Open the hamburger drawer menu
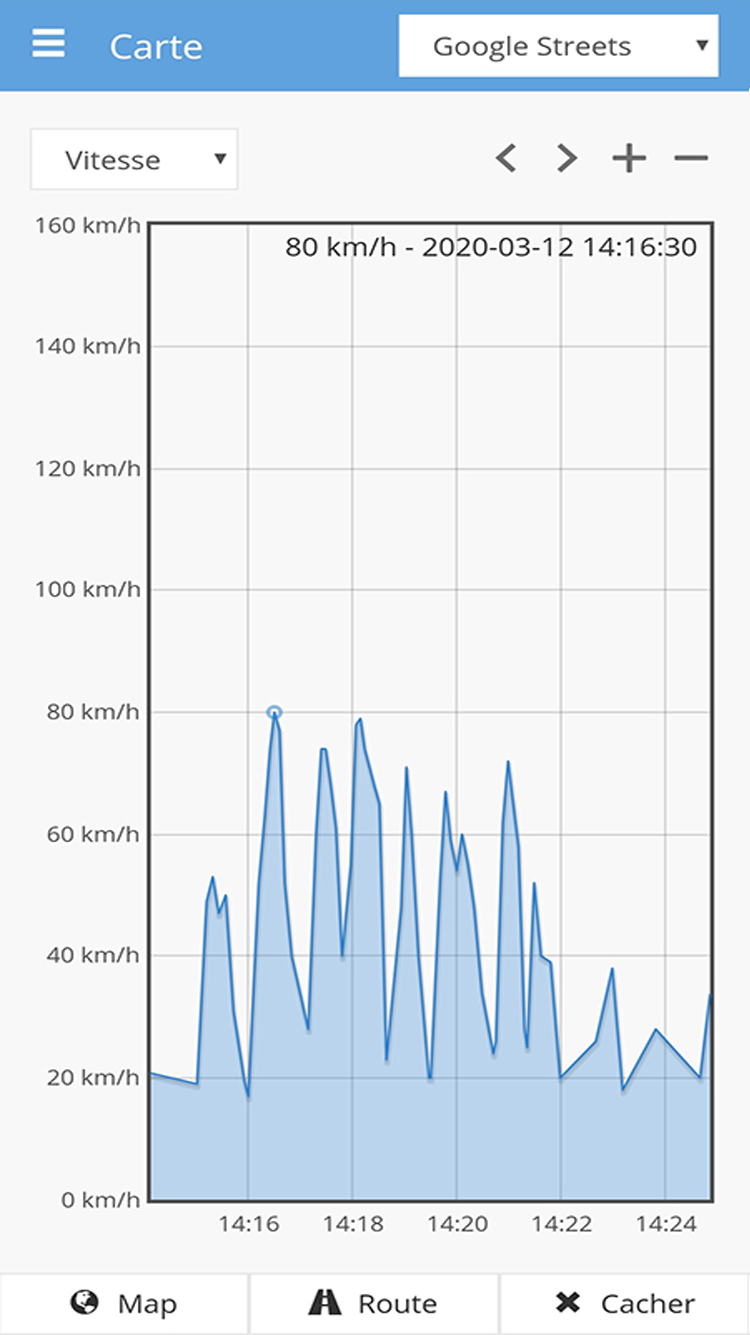750x1335 pixels. pyautogui.click(x=48, y=44)
